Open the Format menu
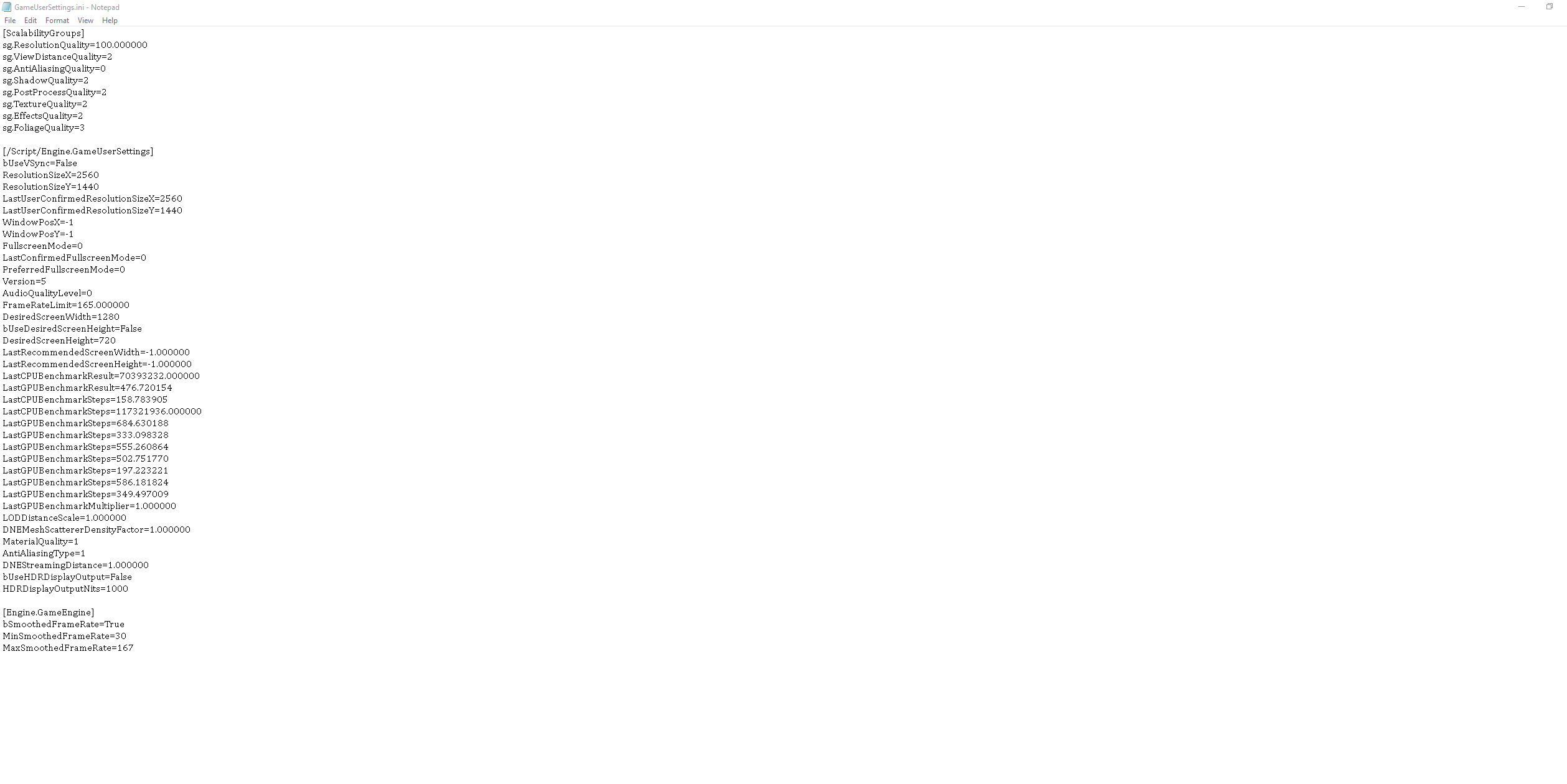This screenshot has width=1567, height=784. [57, 21]
